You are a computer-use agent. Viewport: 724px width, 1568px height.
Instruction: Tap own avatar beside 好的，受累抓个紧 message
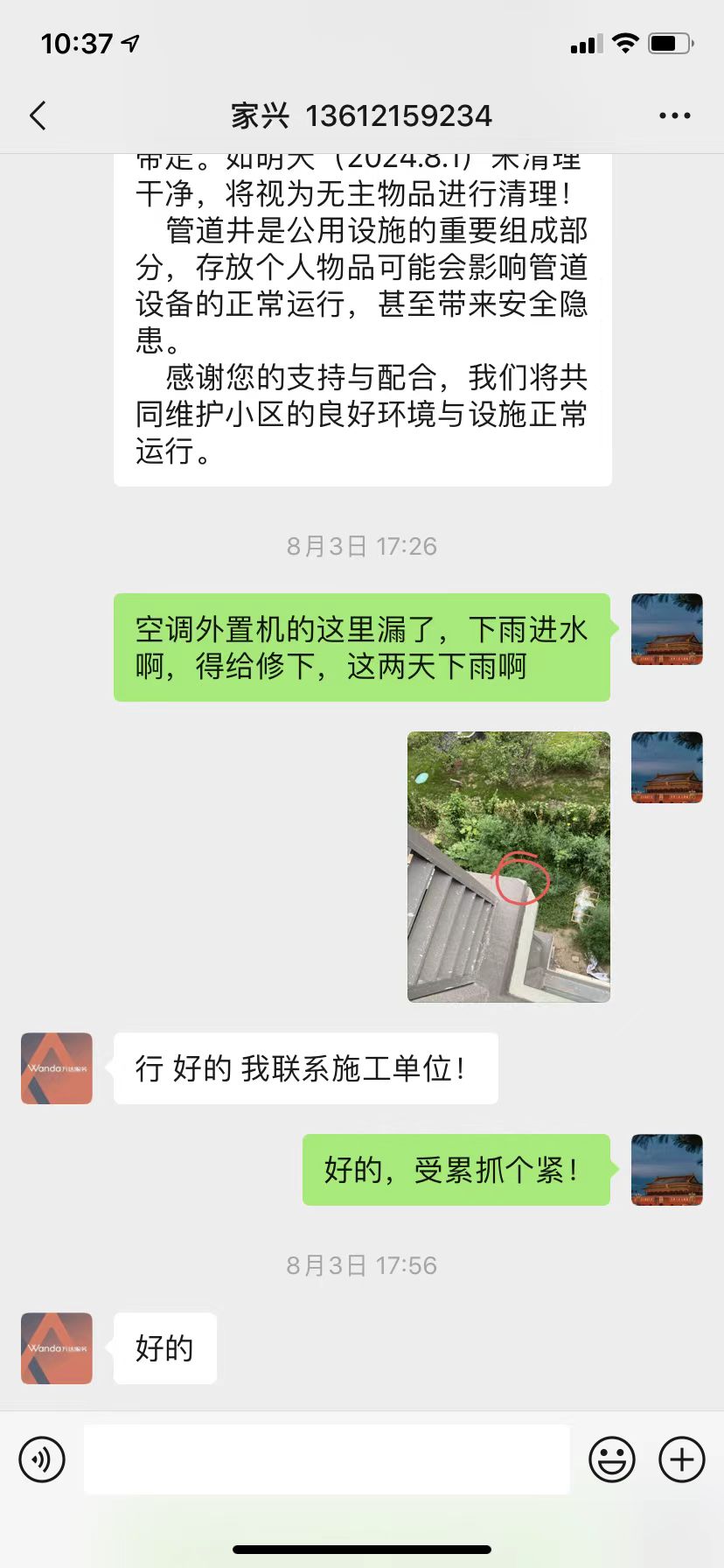[x=666, y=1170]
